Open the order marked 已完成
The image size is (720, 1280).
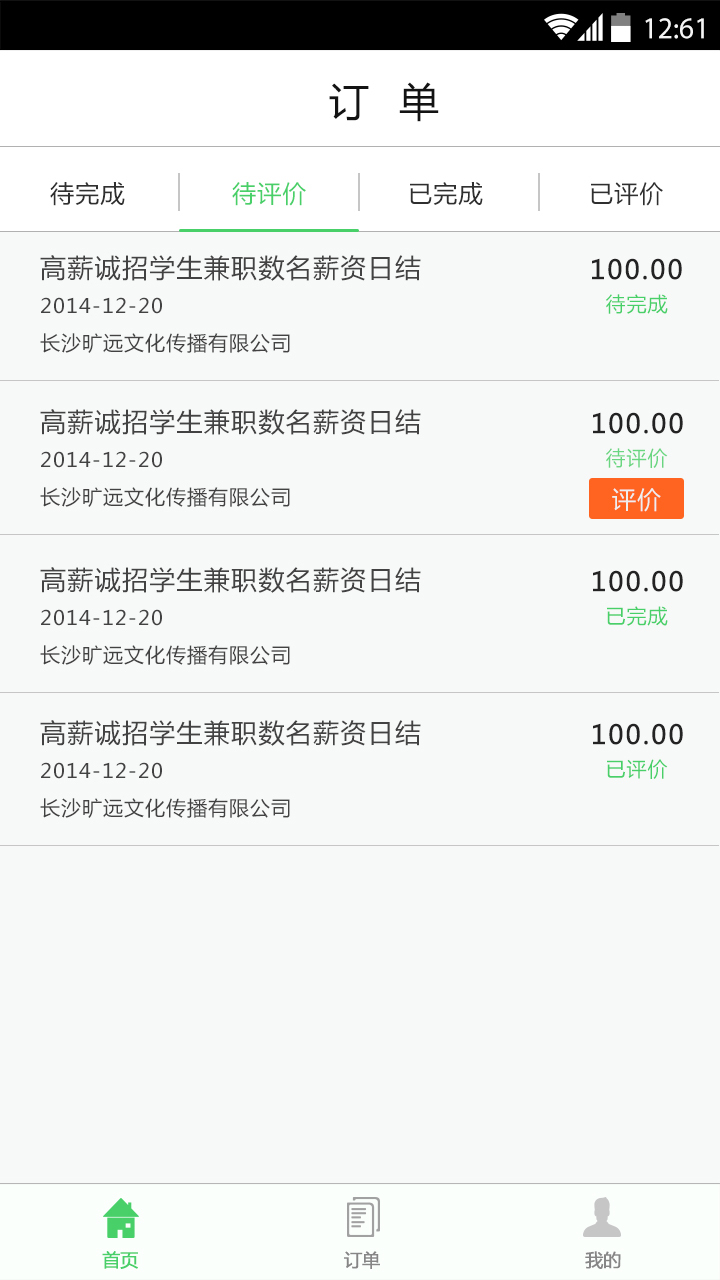(360, 613)
